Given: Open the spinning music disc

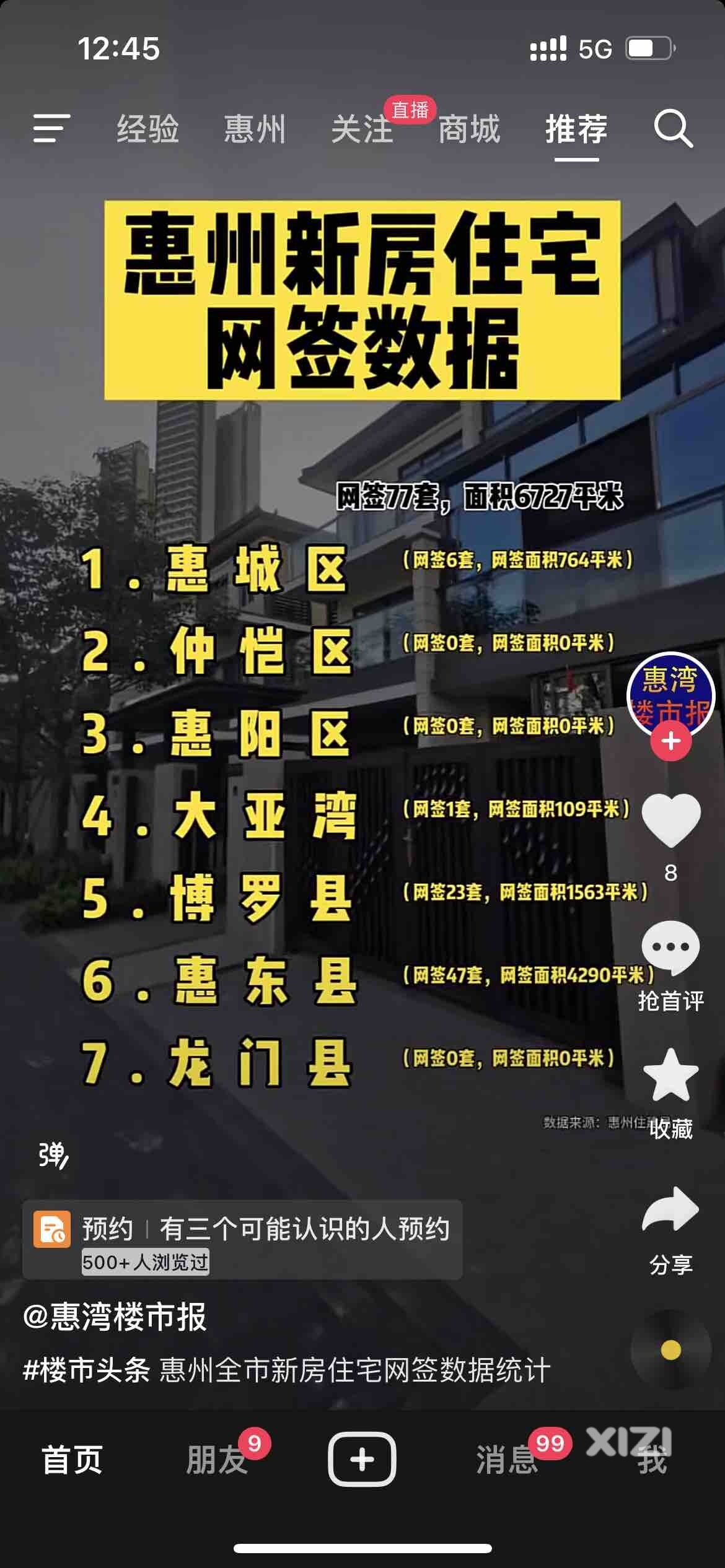Looking at the screenshot, I should [670, 1350].
